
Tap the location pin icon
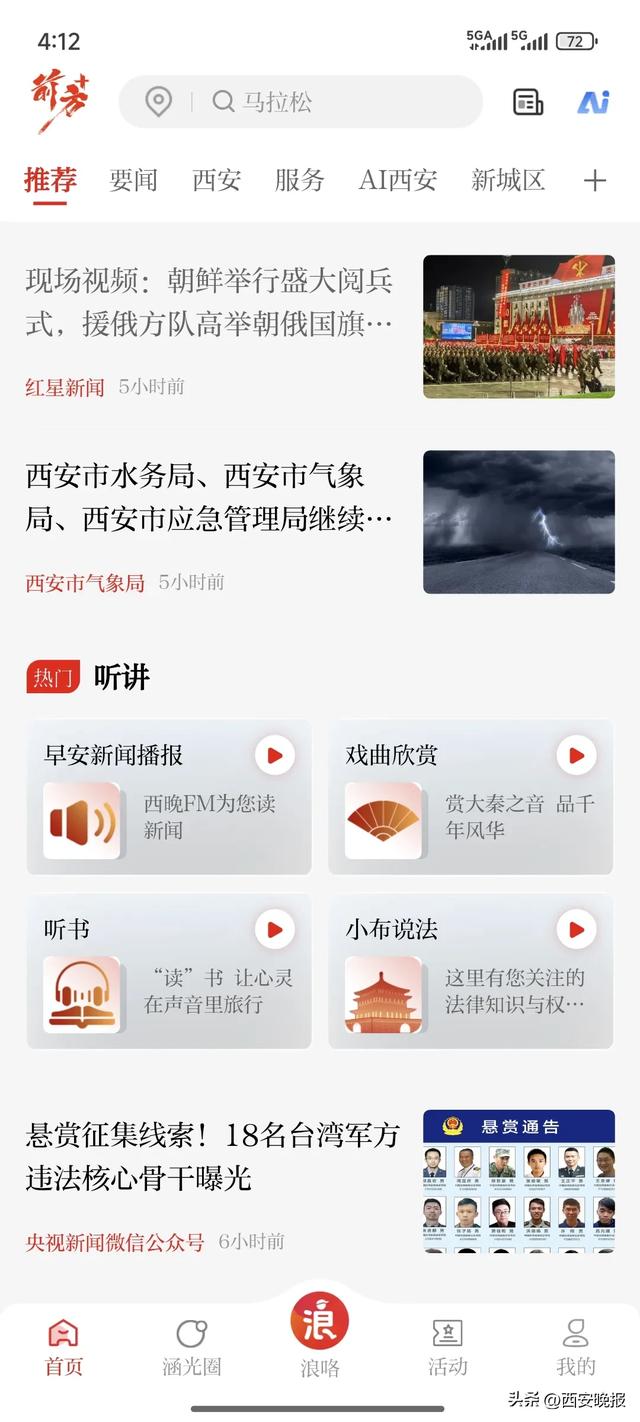click(158, 101)
